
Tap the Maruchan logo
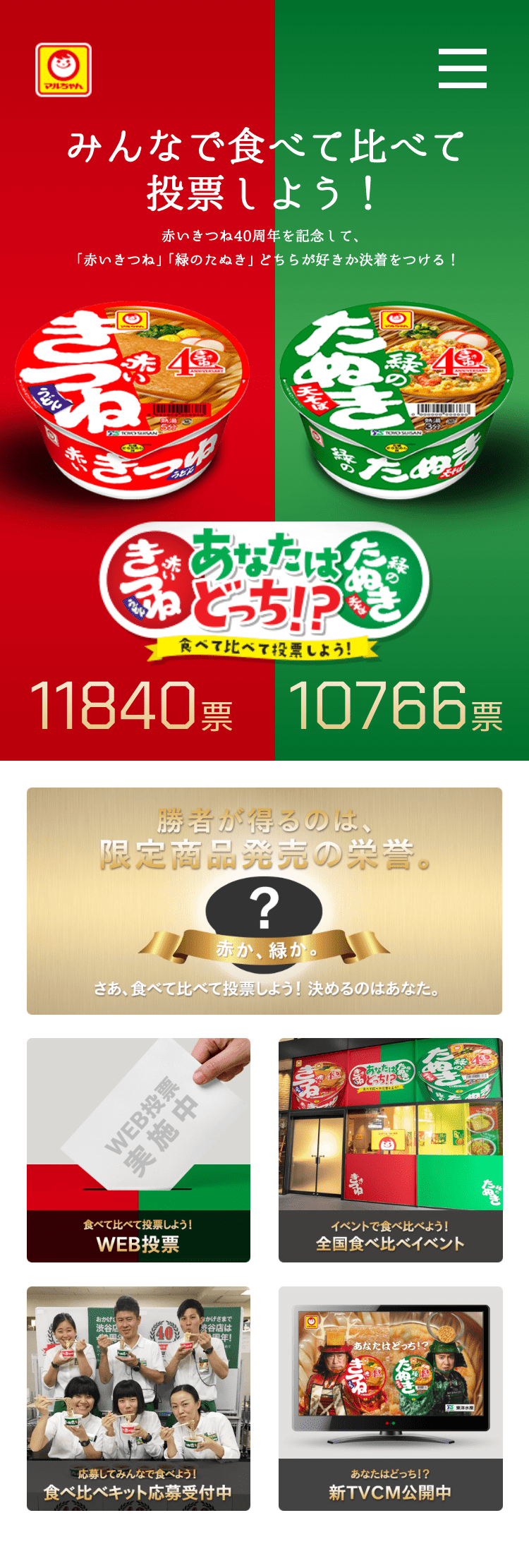pos(63,70)
